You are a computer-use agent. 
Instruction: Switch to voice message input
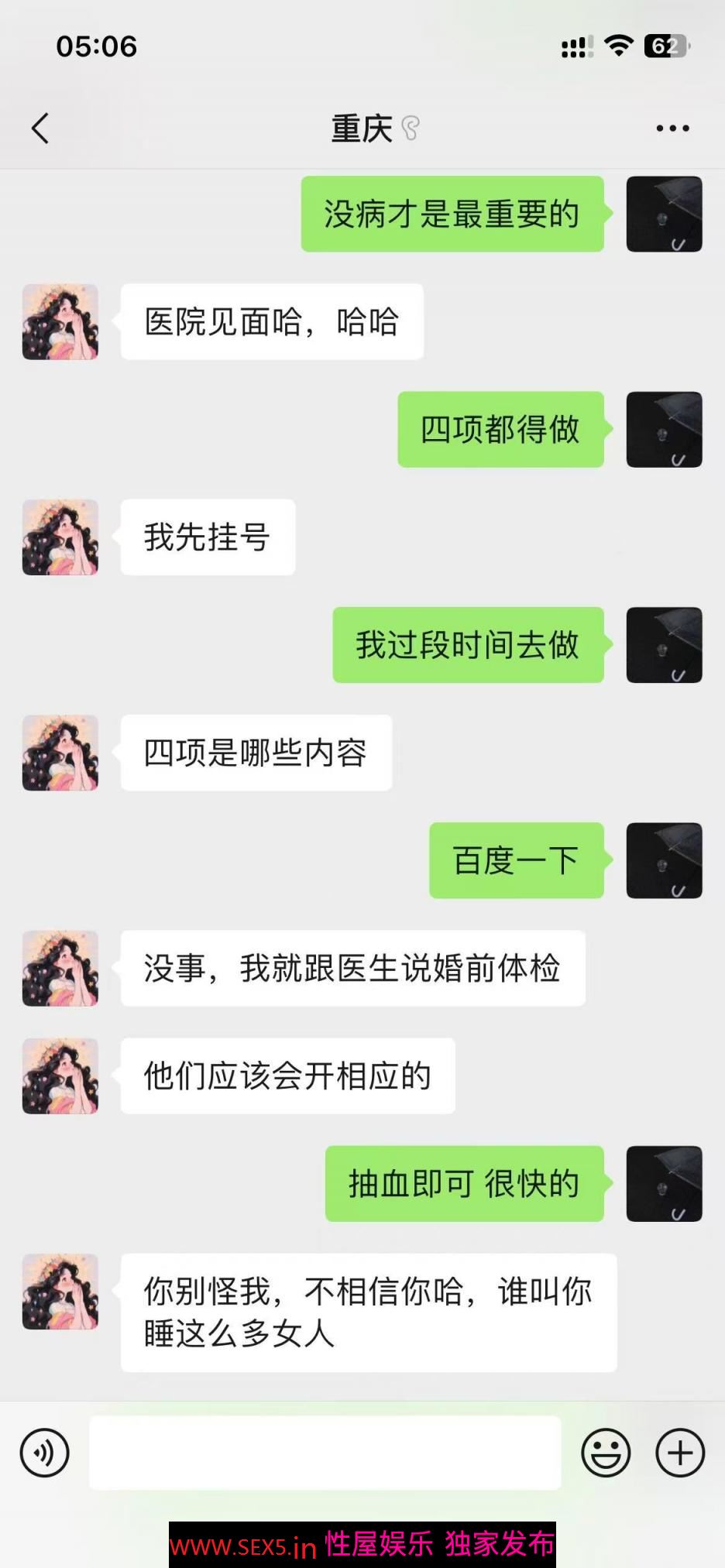pos(45,1453)
